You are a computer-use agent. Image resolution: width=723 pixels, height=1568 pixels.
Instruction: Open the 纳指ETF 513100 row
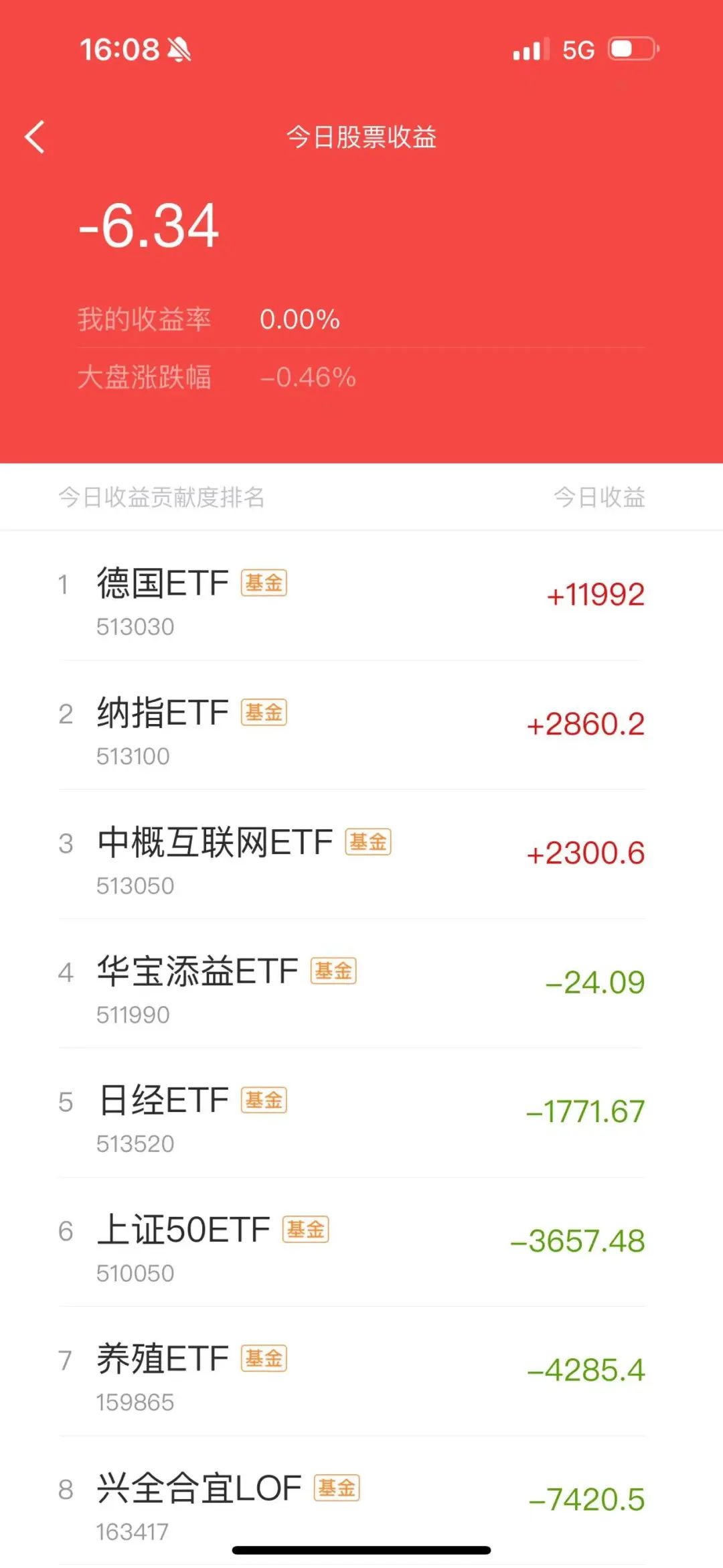(x=361, y=725)
